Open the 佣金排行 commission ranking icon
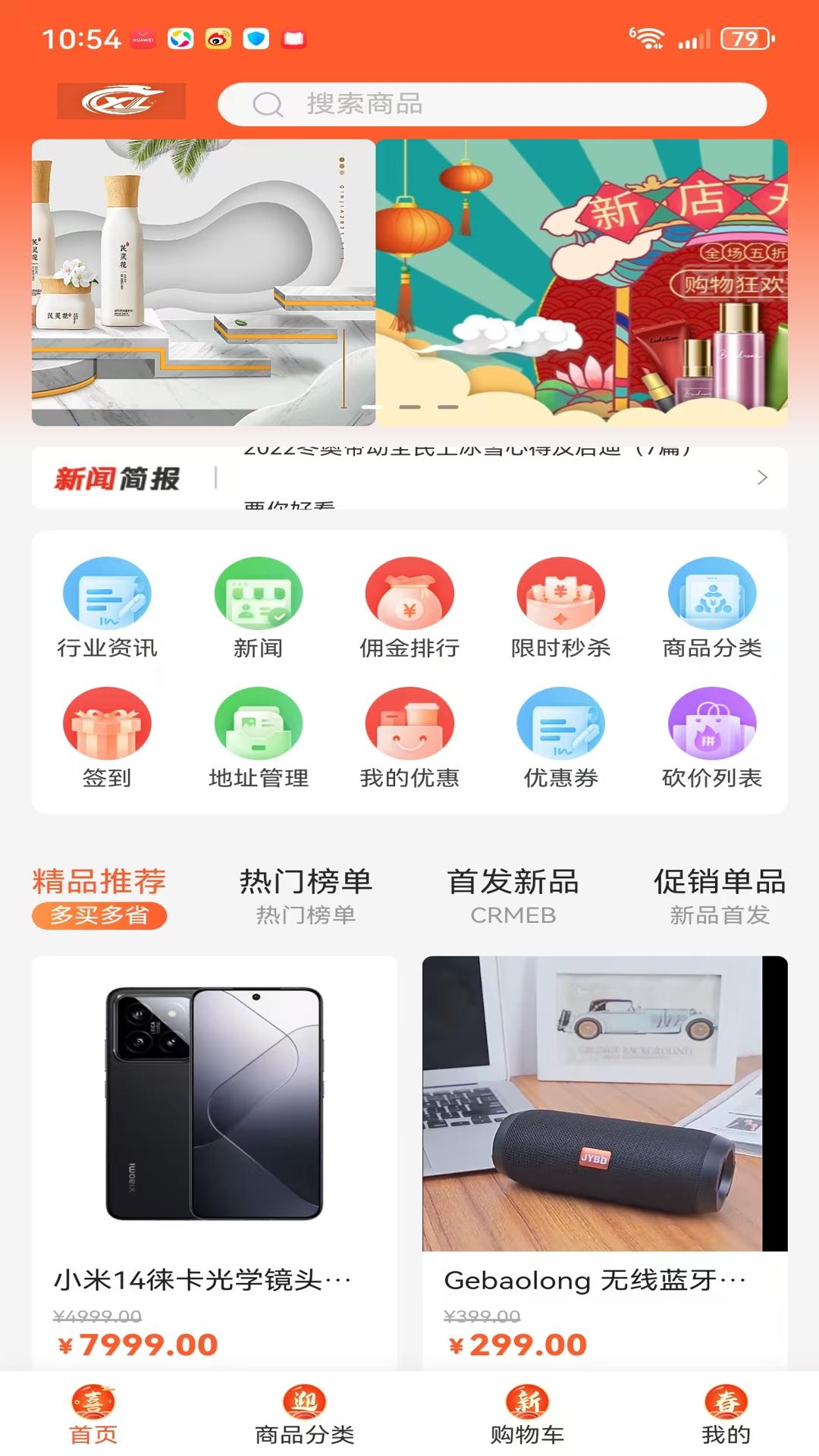 pyautogui.click(x=409, y=607)
